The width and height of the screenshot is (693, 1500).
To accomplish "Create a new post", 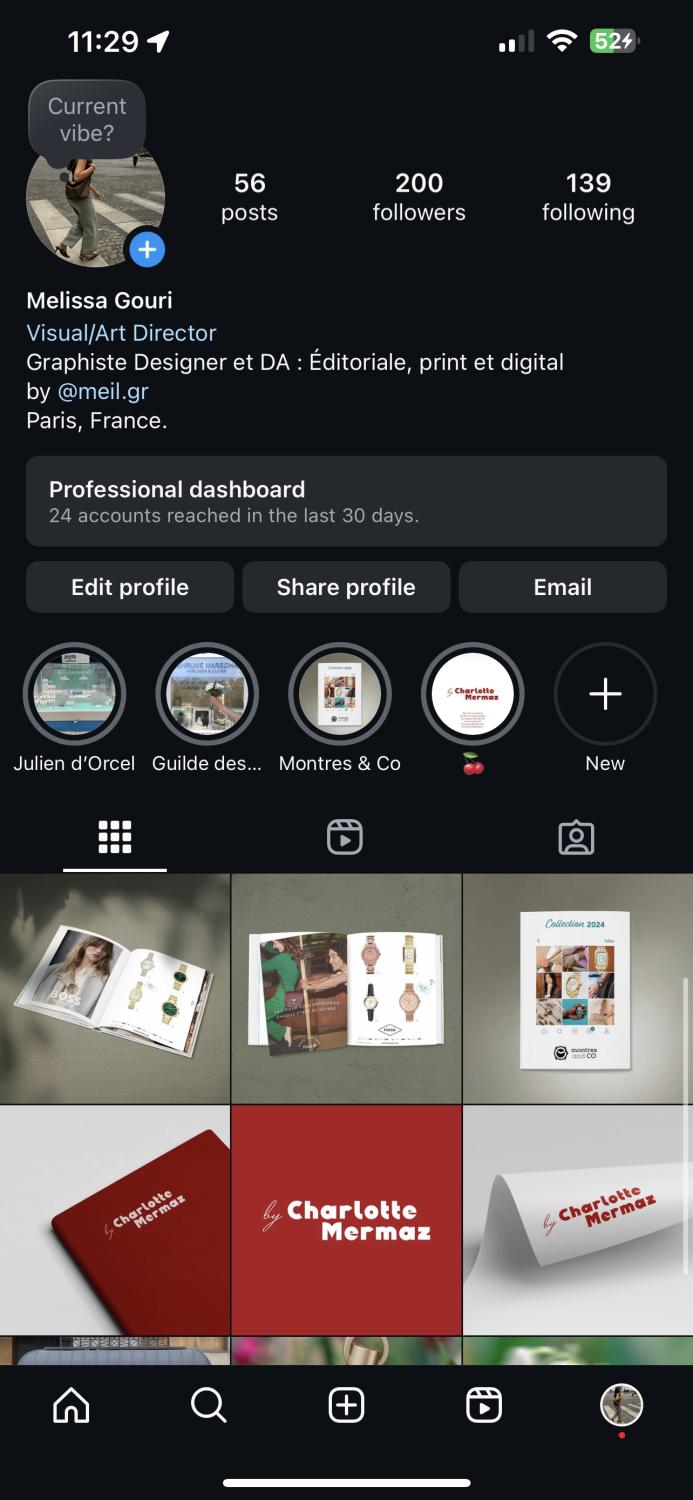I will coord(346,1406).
